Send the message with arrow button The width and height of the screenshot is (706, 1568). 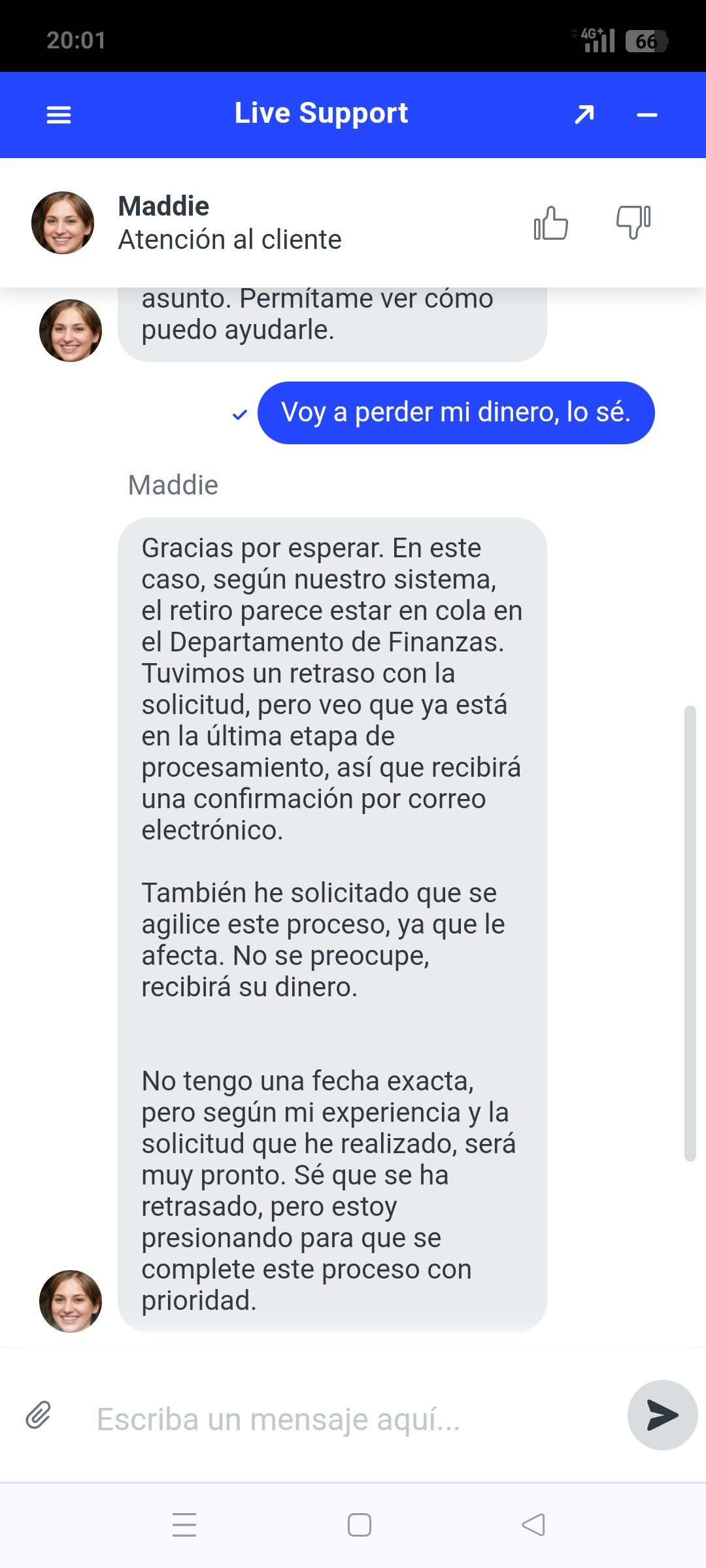(662, 1415)
